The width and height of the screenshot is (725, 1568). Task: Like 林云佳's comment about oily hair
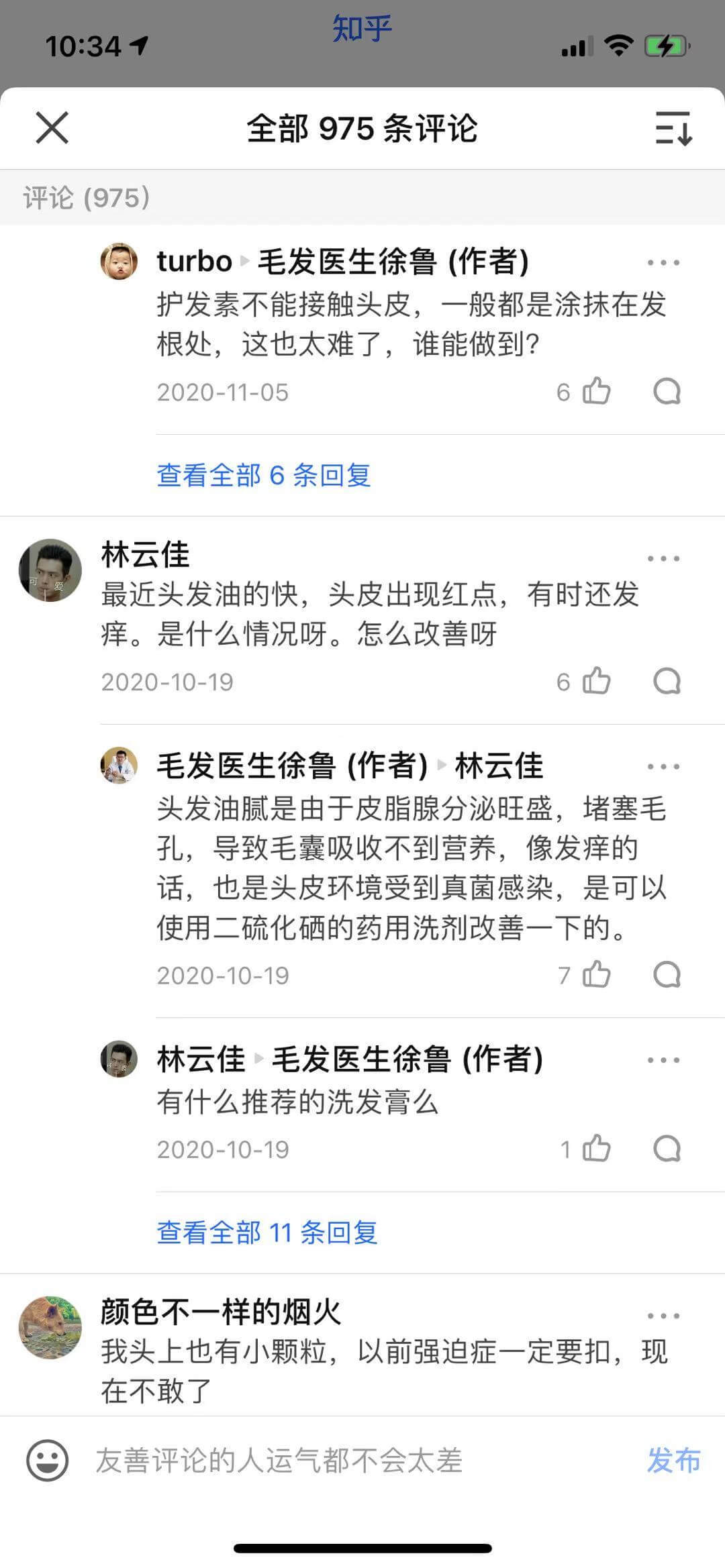tap(596, 681)
